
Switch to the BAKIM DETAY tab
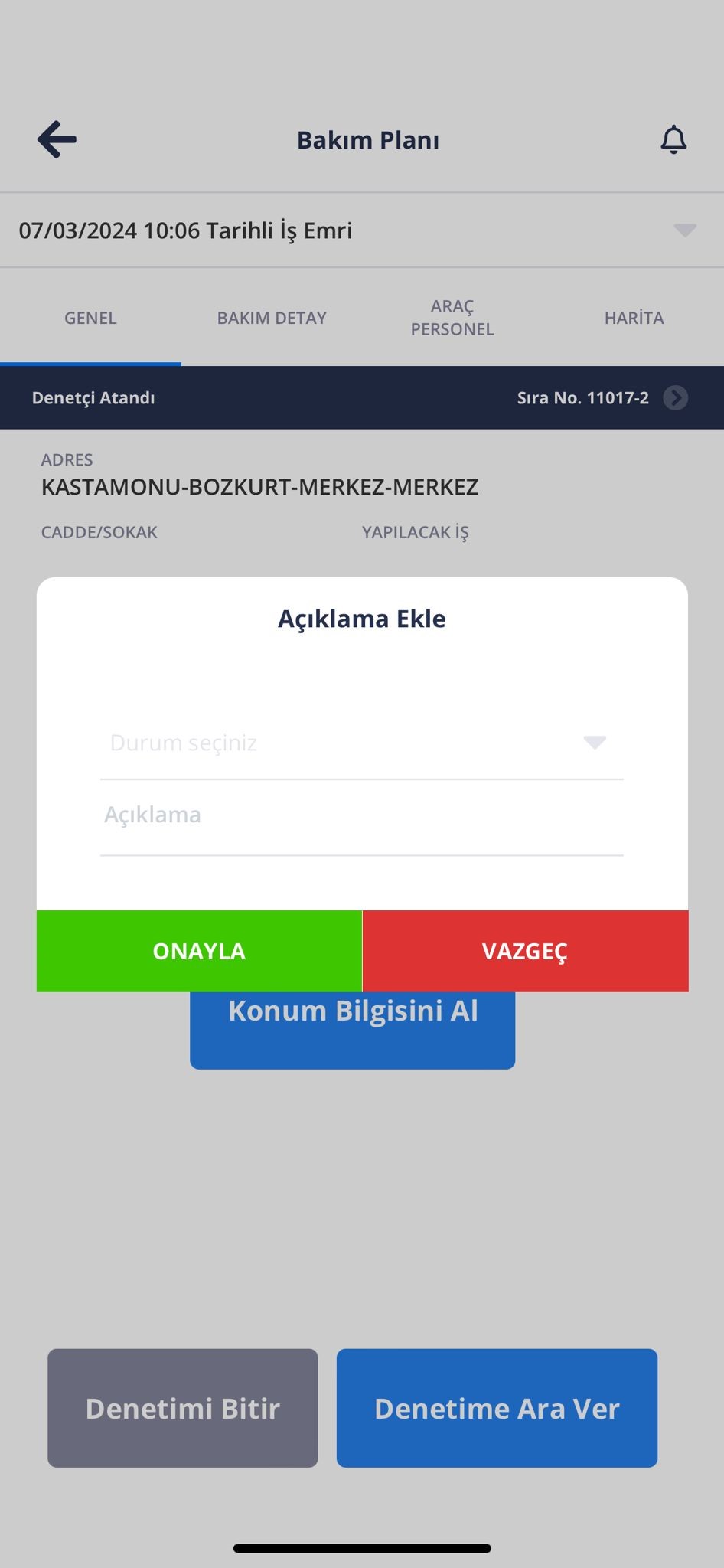pyautogui.click(x=272, y=318)
